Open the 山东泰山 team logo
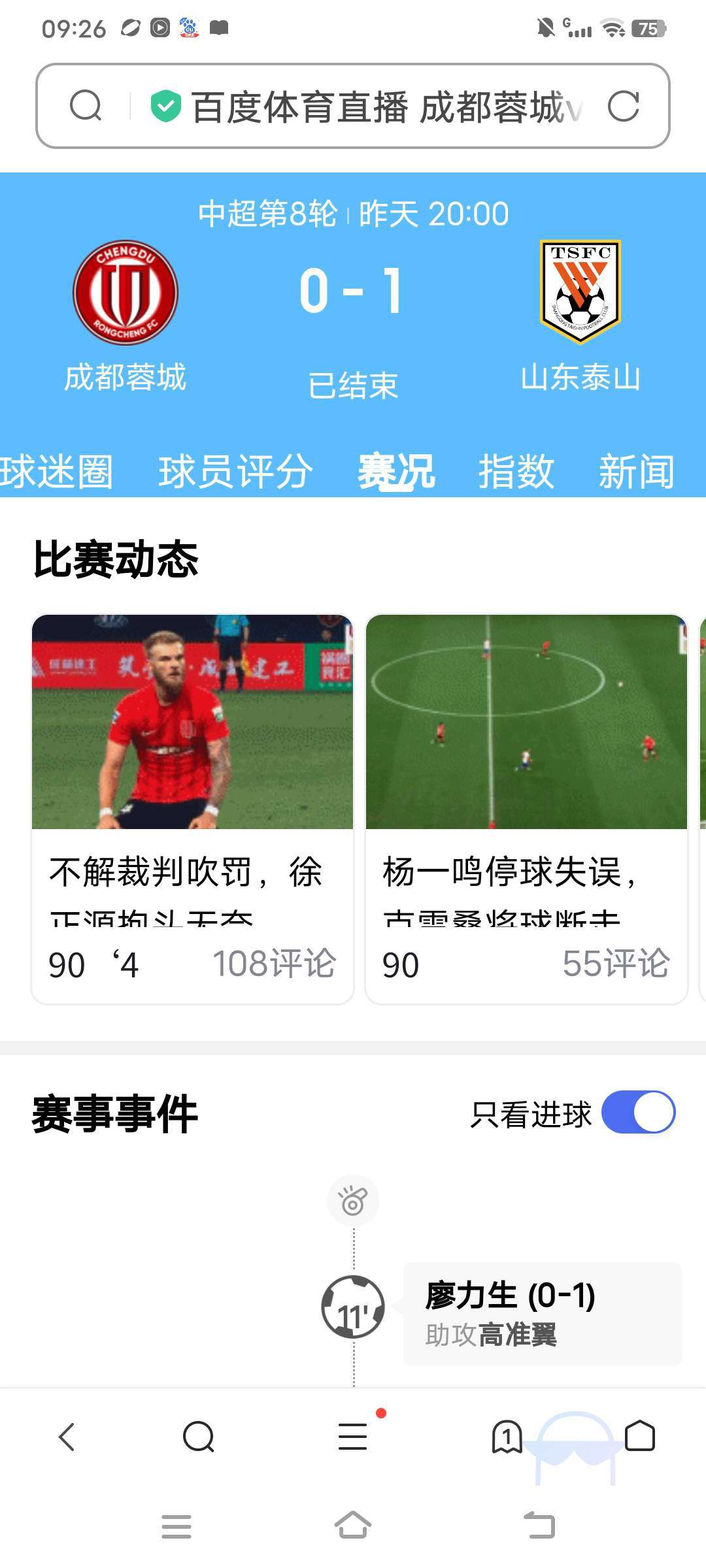This screenshot has width=706, height=1568. pos(580,292)
